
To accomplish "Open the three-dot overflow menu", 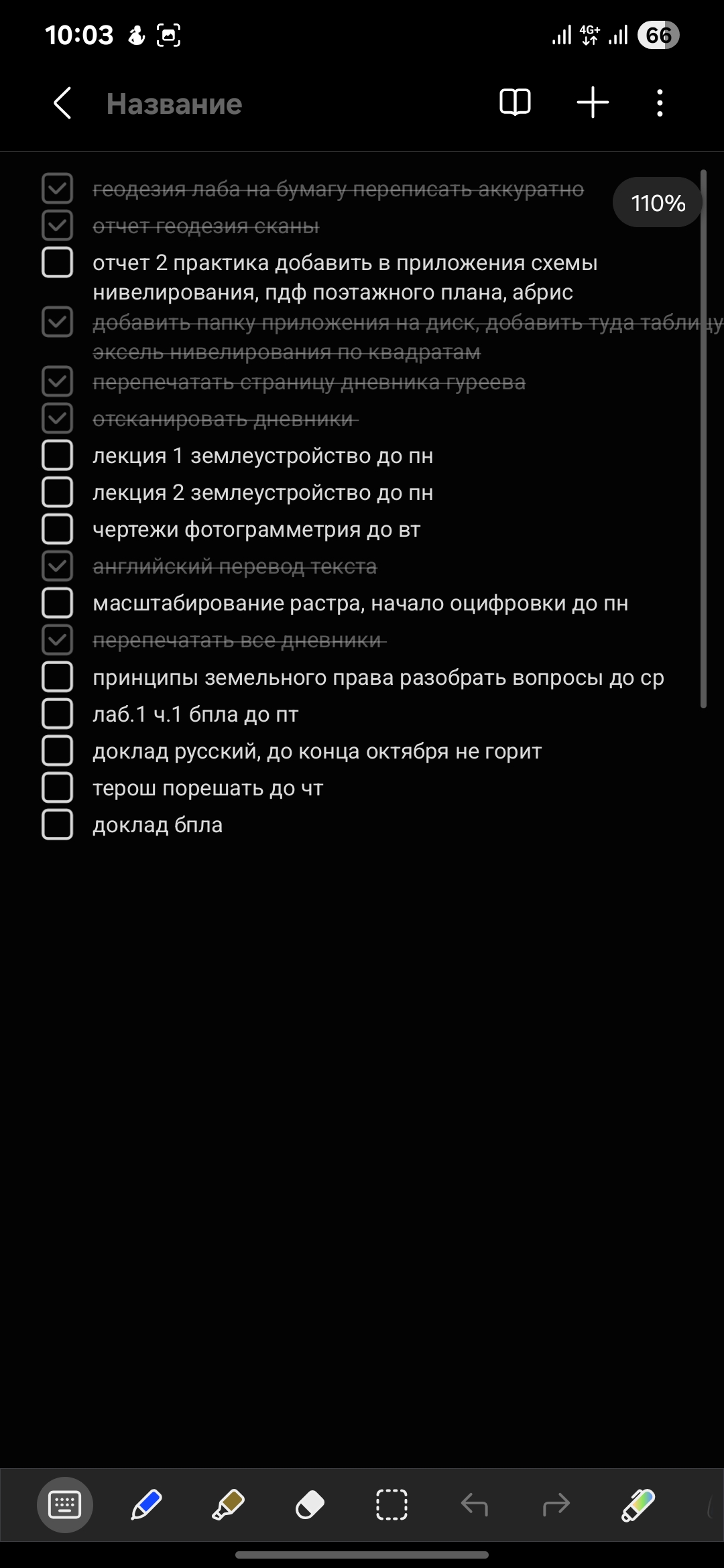I will click(660, 103).
